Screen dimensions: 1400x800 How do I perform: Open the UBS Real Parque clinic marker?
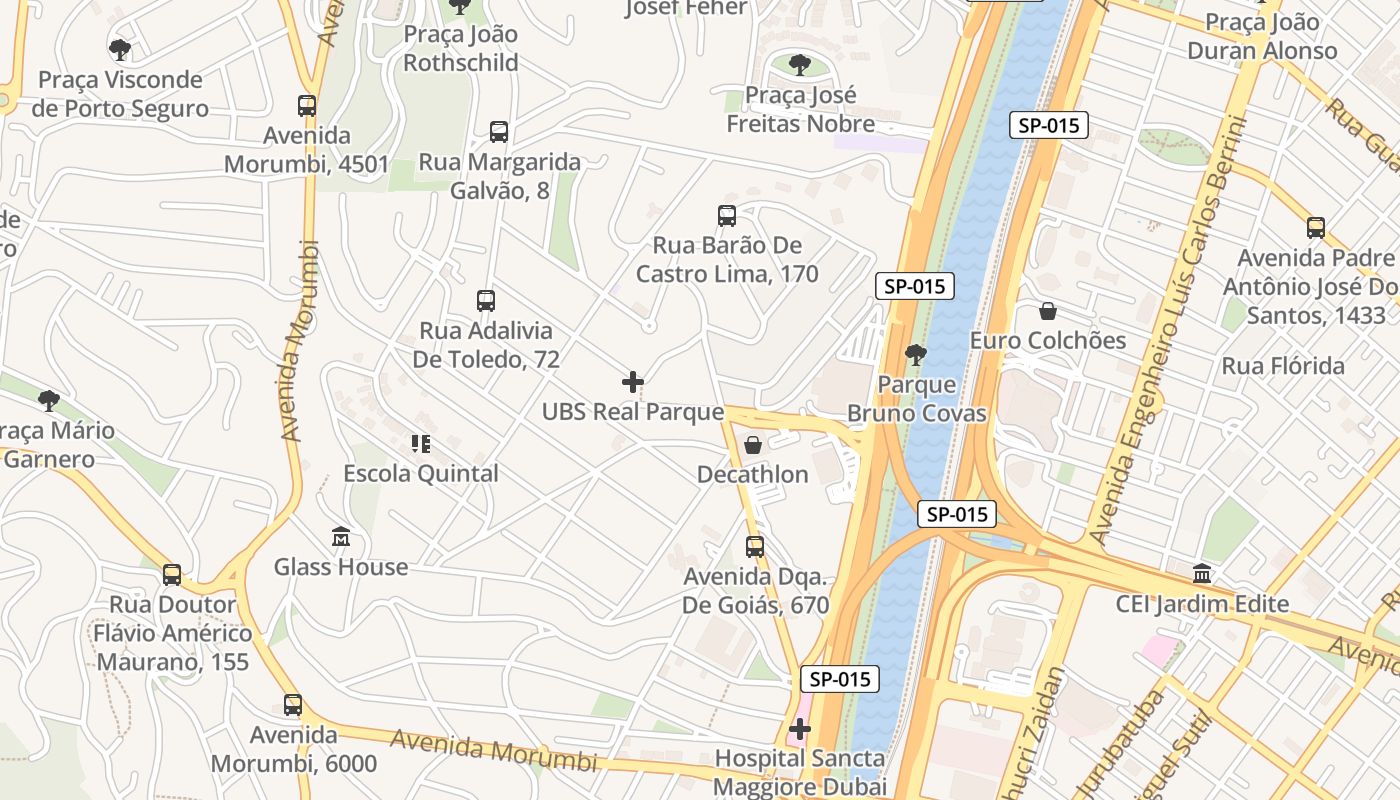(x=633, y=382)
